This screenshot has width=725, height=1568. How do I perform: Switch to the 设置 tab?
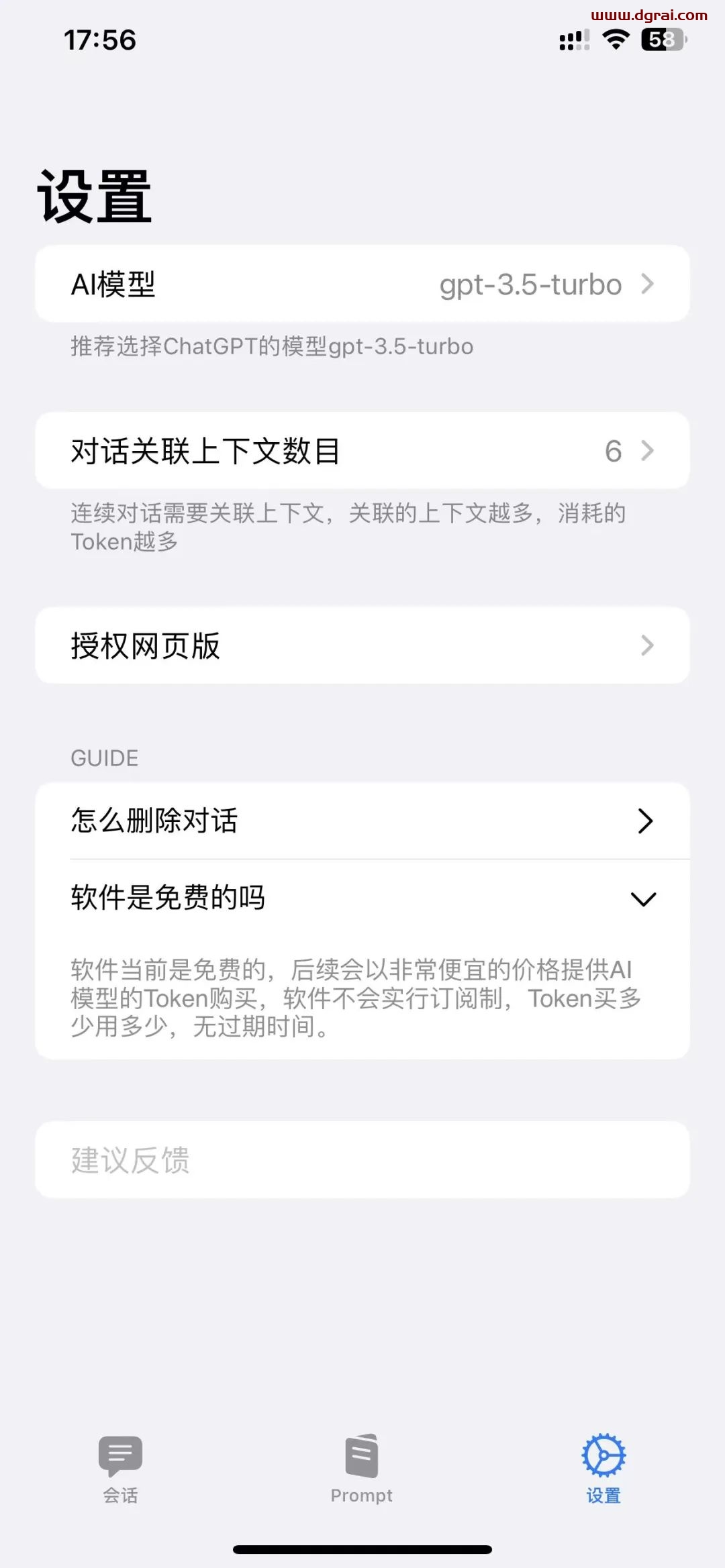[603, 1469]
